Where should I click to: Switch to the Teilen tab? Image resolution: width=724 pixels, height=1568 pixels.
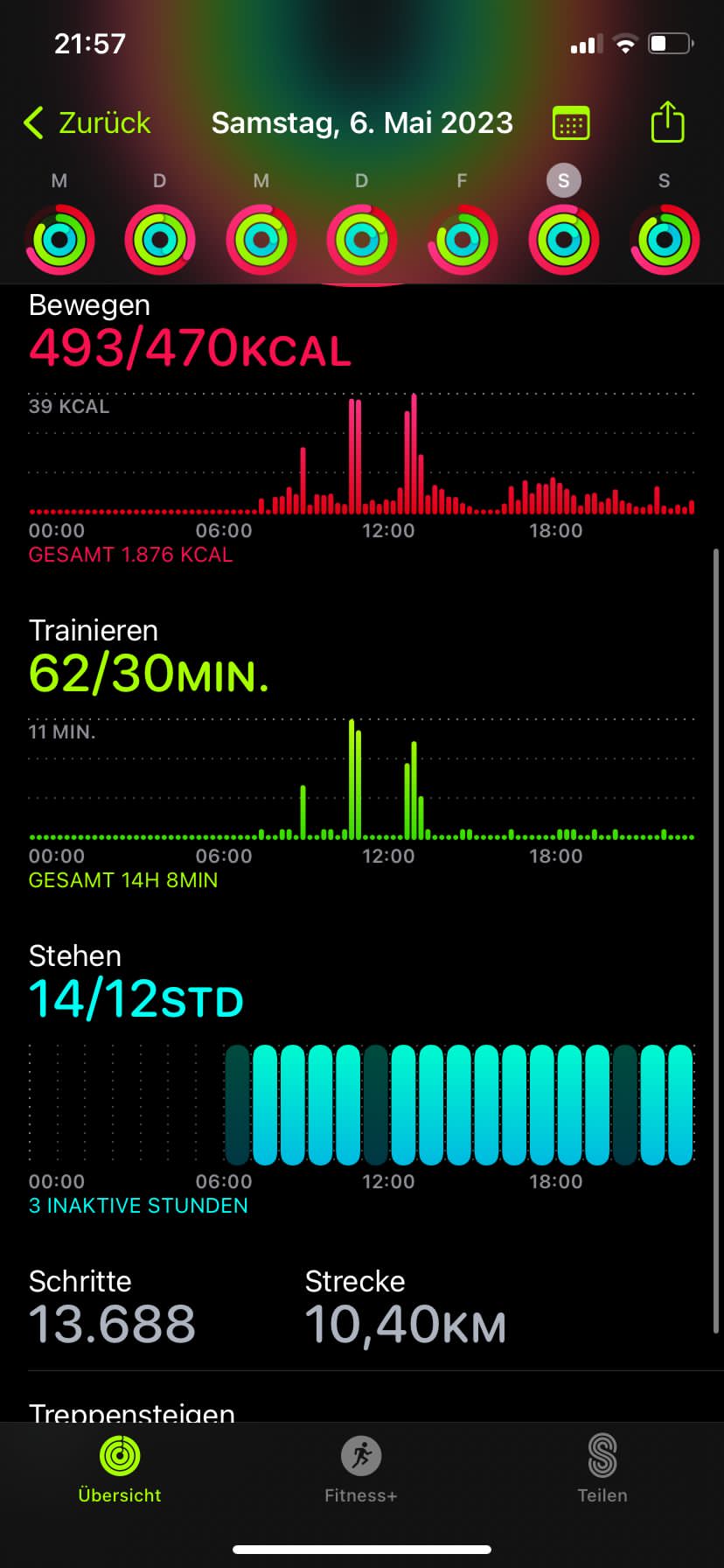(602, 1469)
